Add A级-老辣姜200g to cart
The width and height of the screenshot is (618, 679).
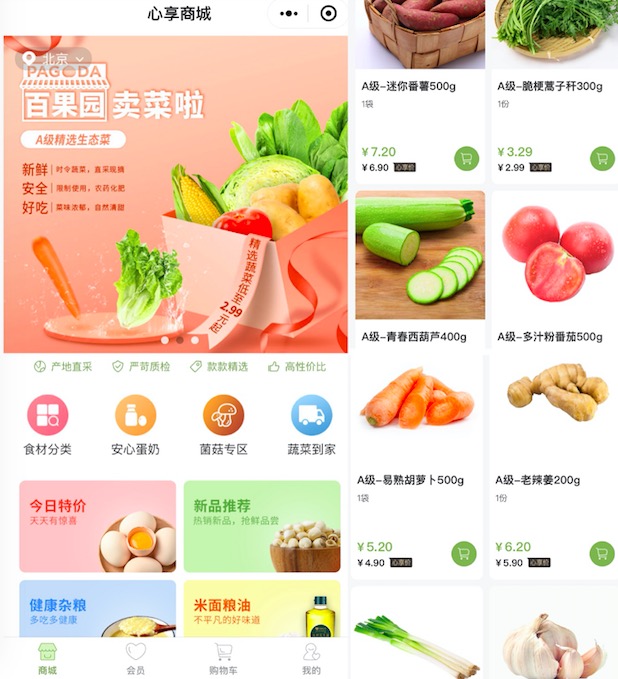point(602,553)
